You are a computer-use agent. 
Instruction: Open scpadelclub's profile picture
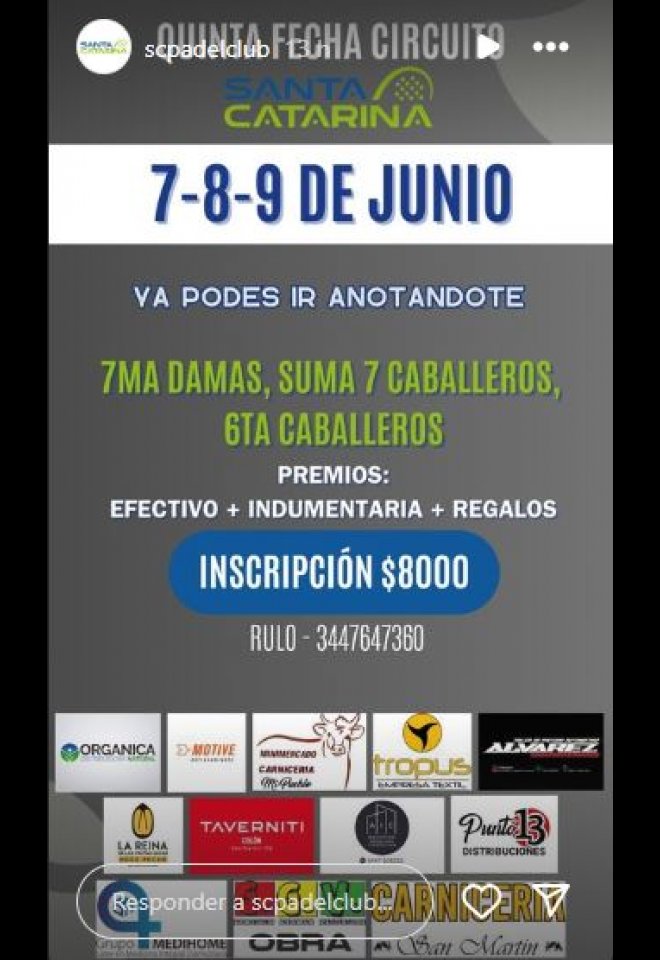[103, 47]
